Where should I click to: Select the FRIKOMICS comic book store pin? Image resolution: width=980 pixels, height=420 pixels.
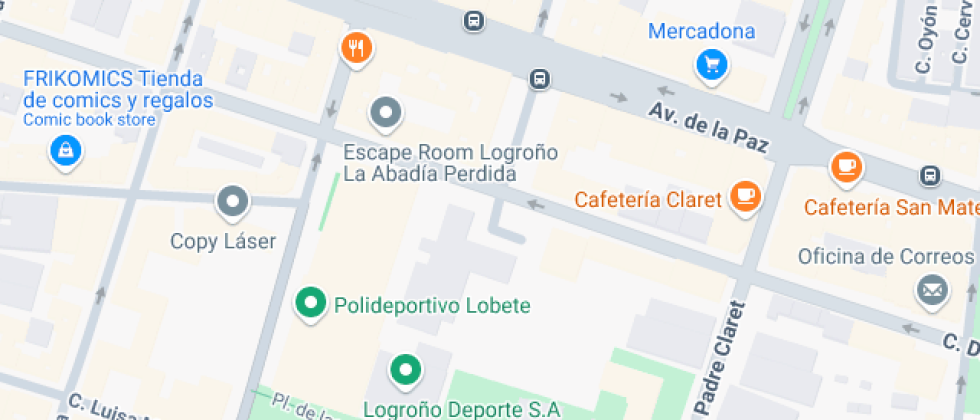tap(66, 152)
